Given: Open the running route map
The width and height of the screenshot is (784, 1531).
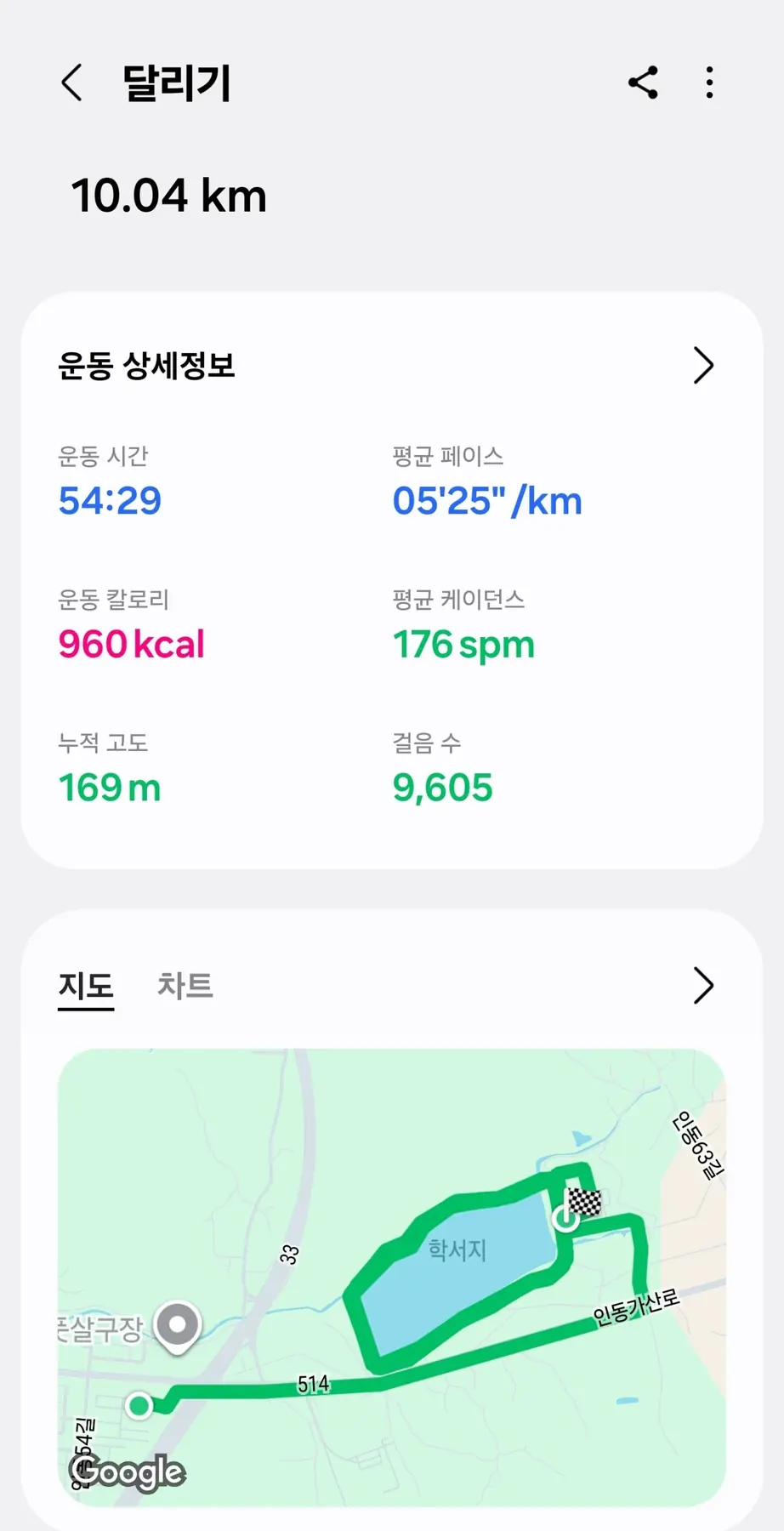Looking at the screenshot, I should click(391, 1276).
